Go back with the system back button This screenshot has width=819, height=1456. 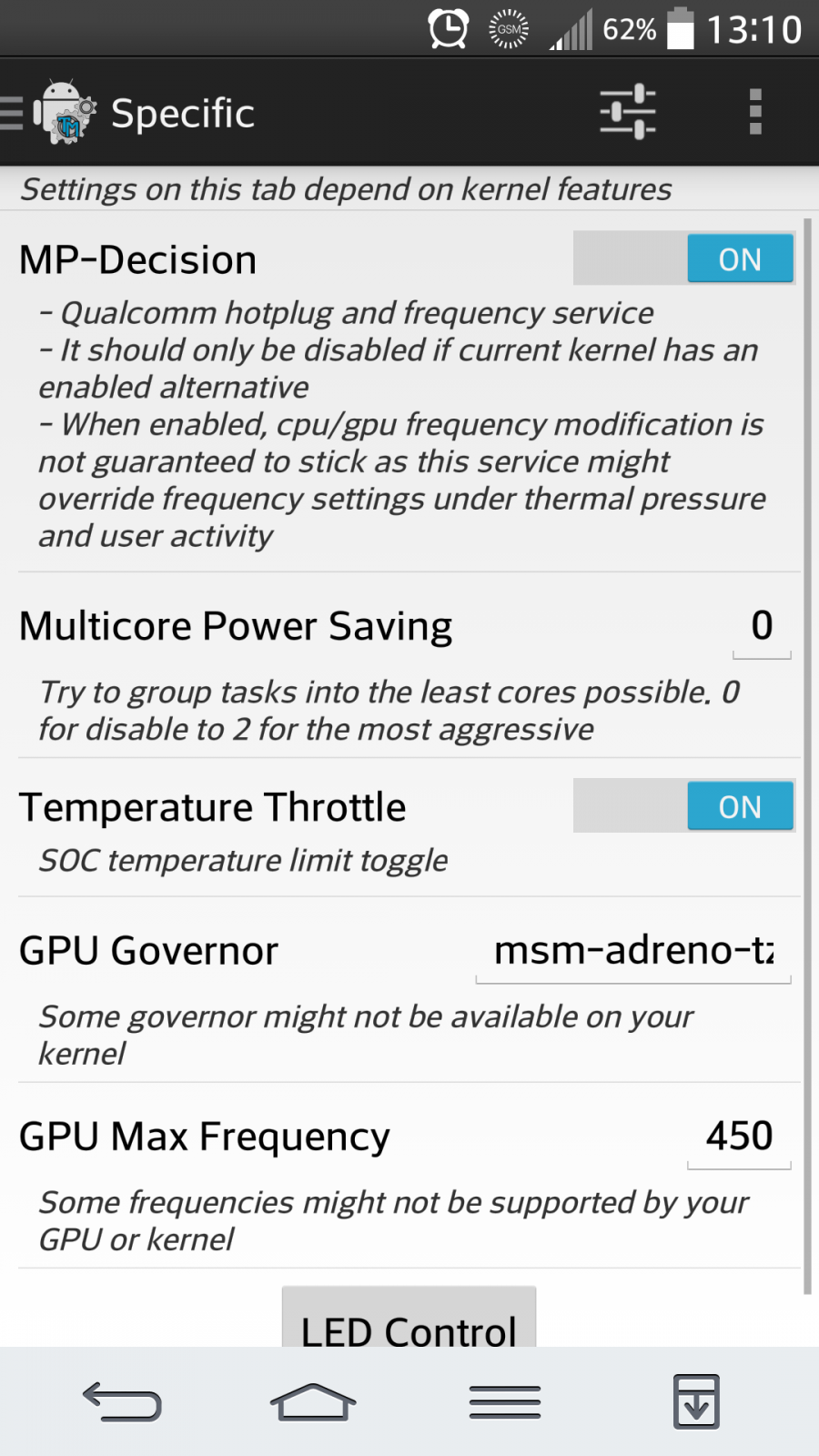point(122,1401)
